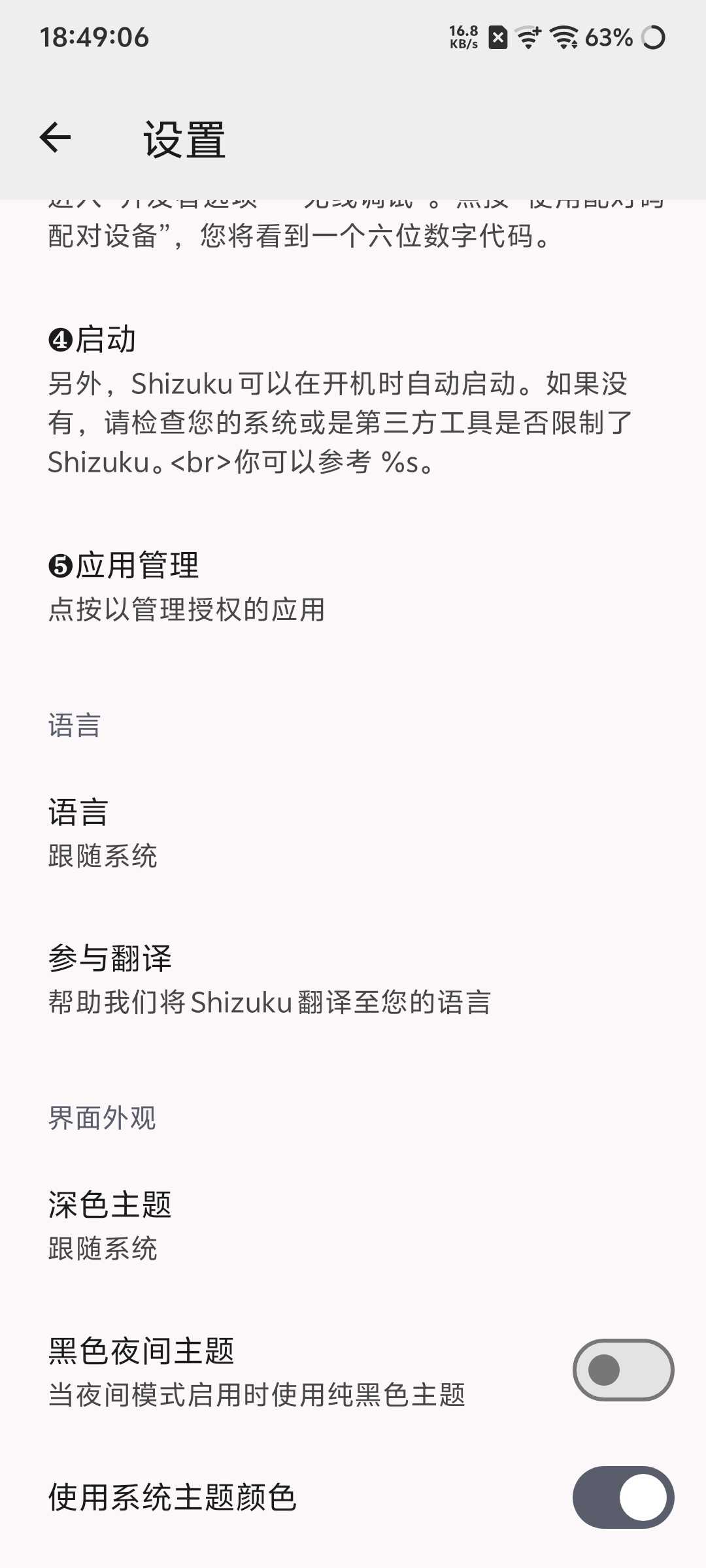Open the 深色主题 setting
Screen dimensions: 706x1568
(x=353, y=1225)
